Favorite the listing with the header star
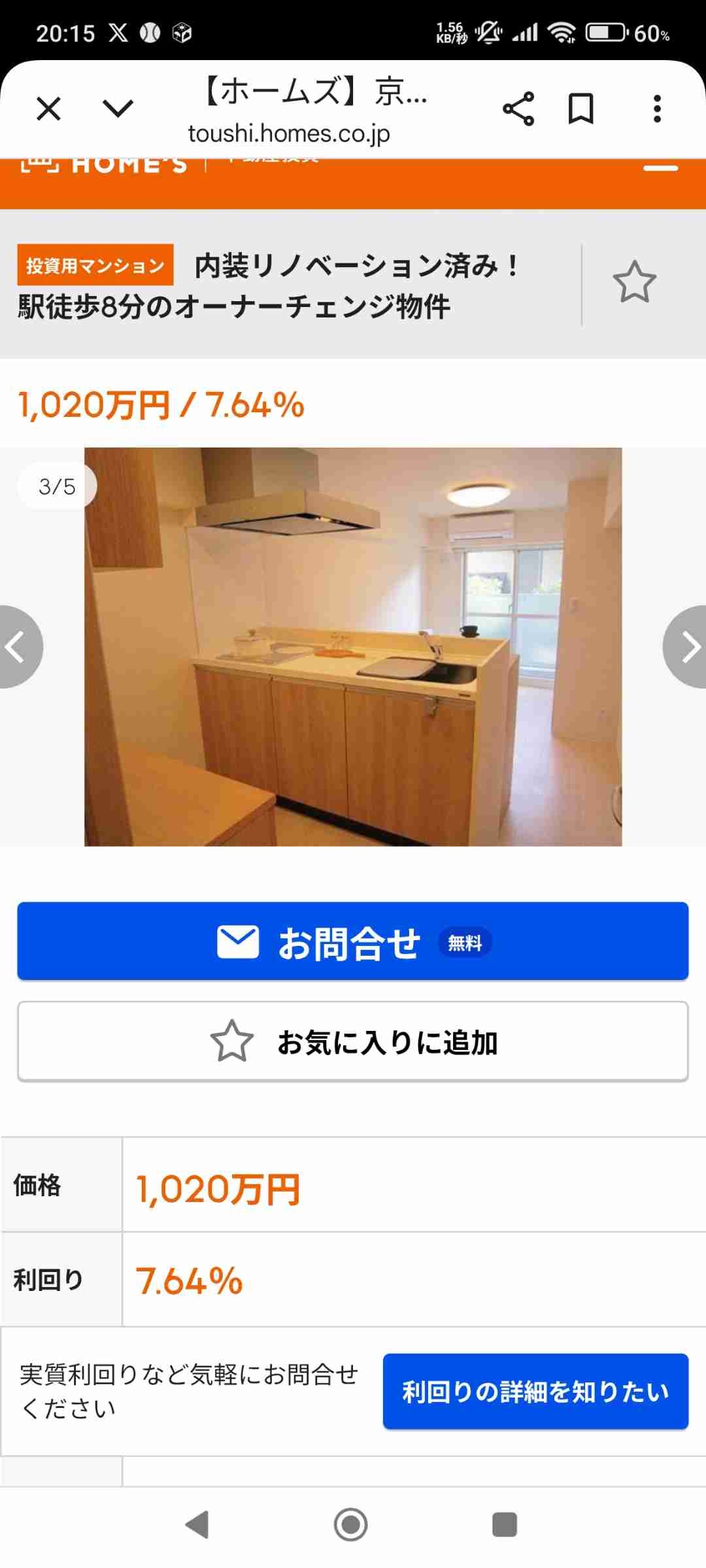Viewport: 706px width, 1568px height. [x=634, y=282]
